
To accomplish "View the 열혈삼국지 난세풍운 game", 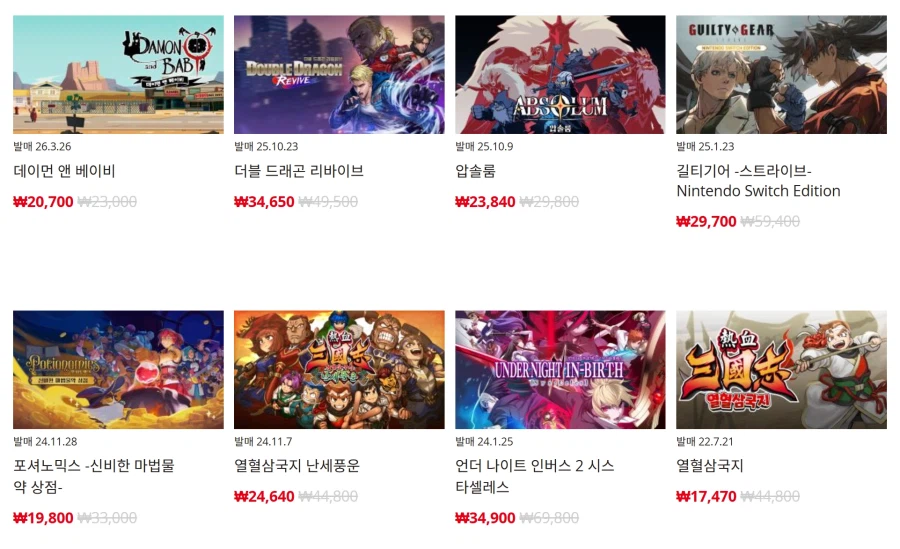I will (339, 370).
